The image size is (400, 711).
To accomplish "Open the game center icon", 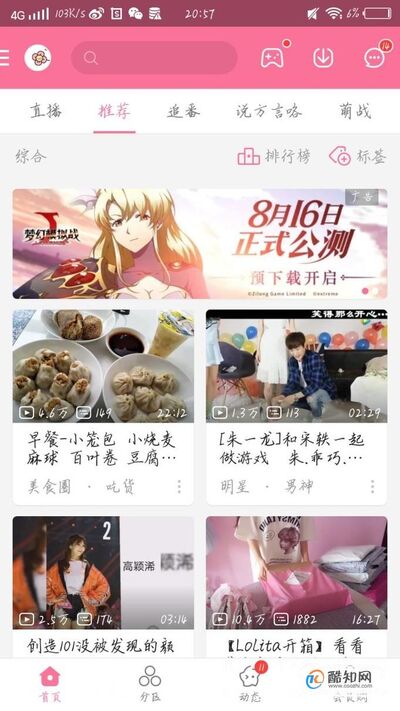I will [272, 58].
